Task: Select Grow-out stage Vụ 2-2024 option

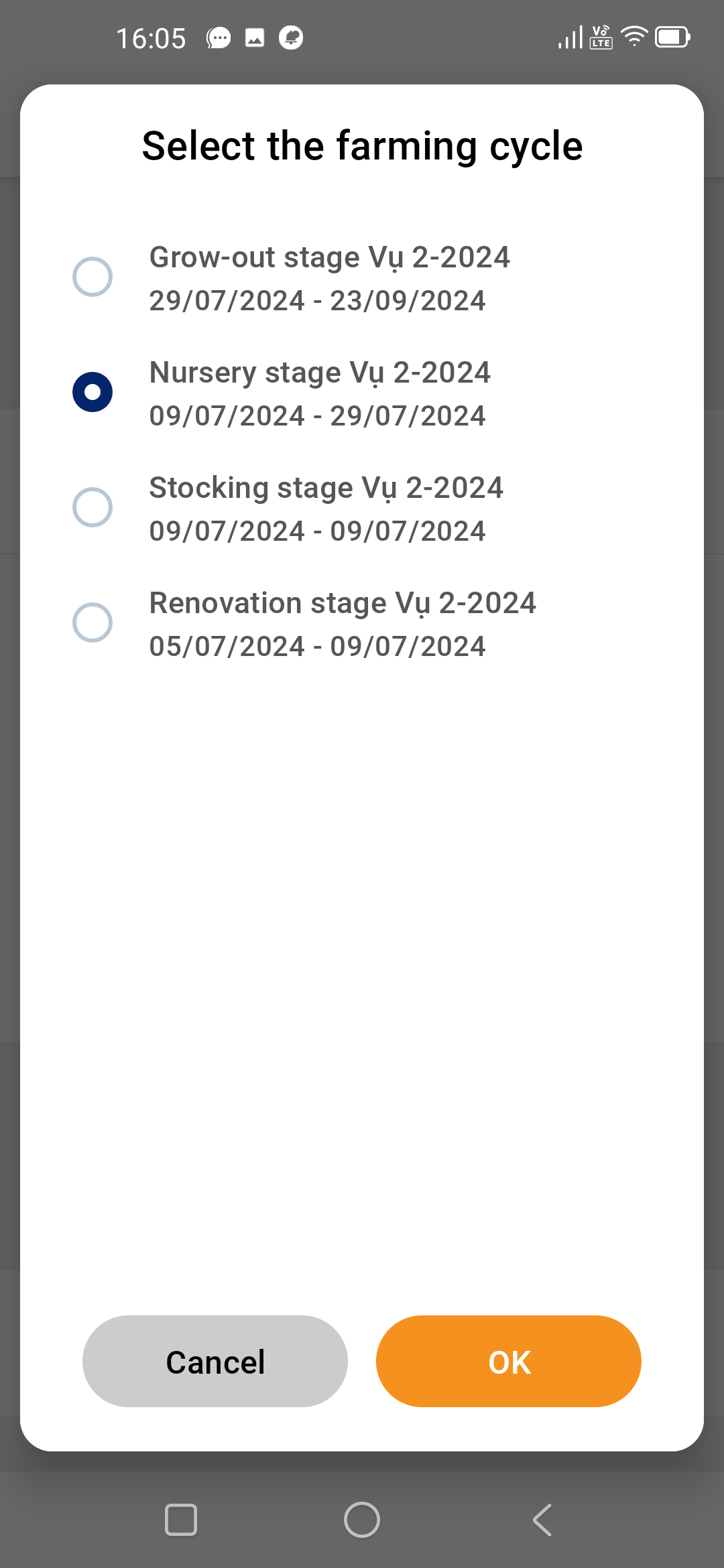Action: [x=362, y=277]
